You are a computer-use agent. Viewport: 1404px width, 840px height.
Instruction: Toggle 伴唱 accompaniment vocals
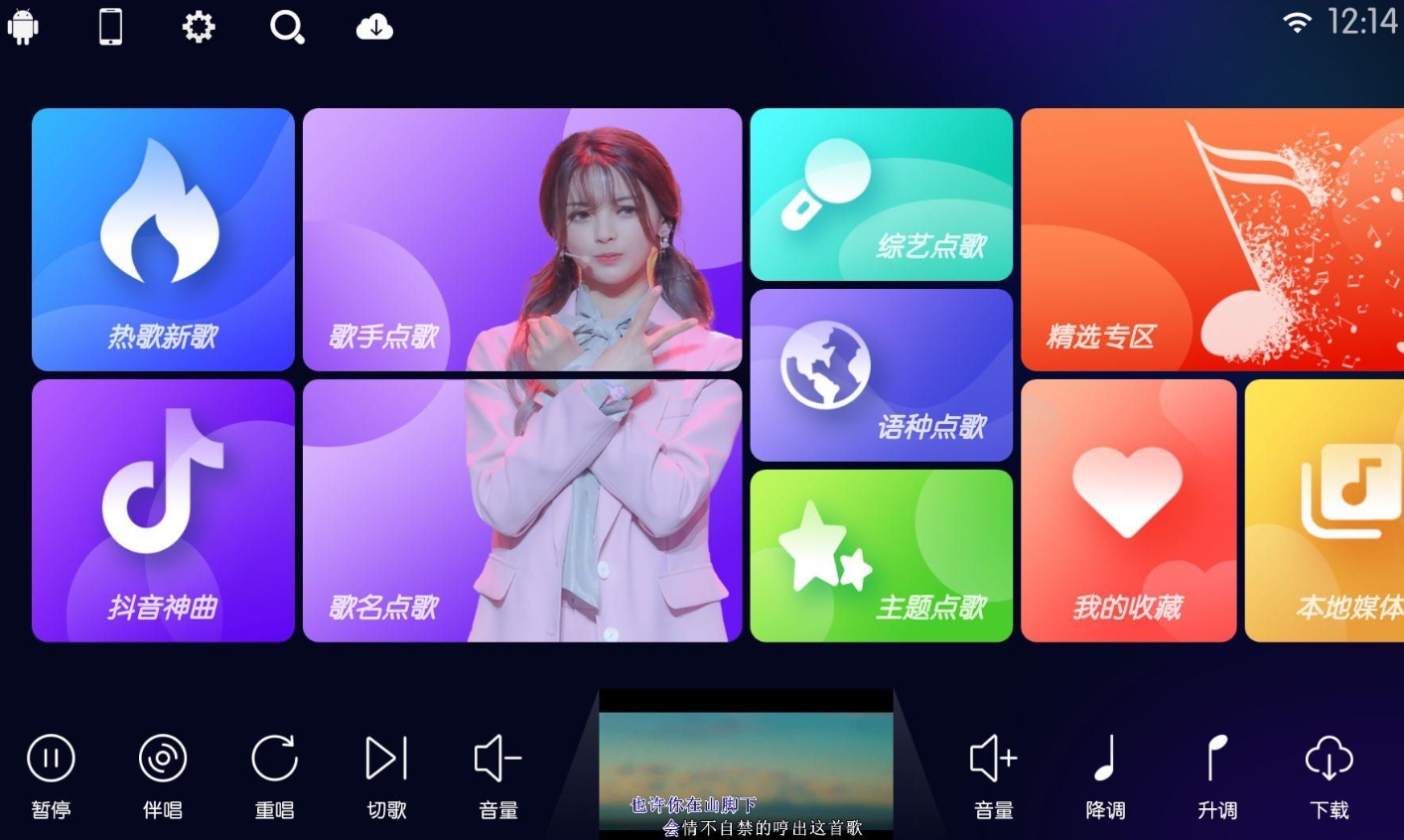163,775
